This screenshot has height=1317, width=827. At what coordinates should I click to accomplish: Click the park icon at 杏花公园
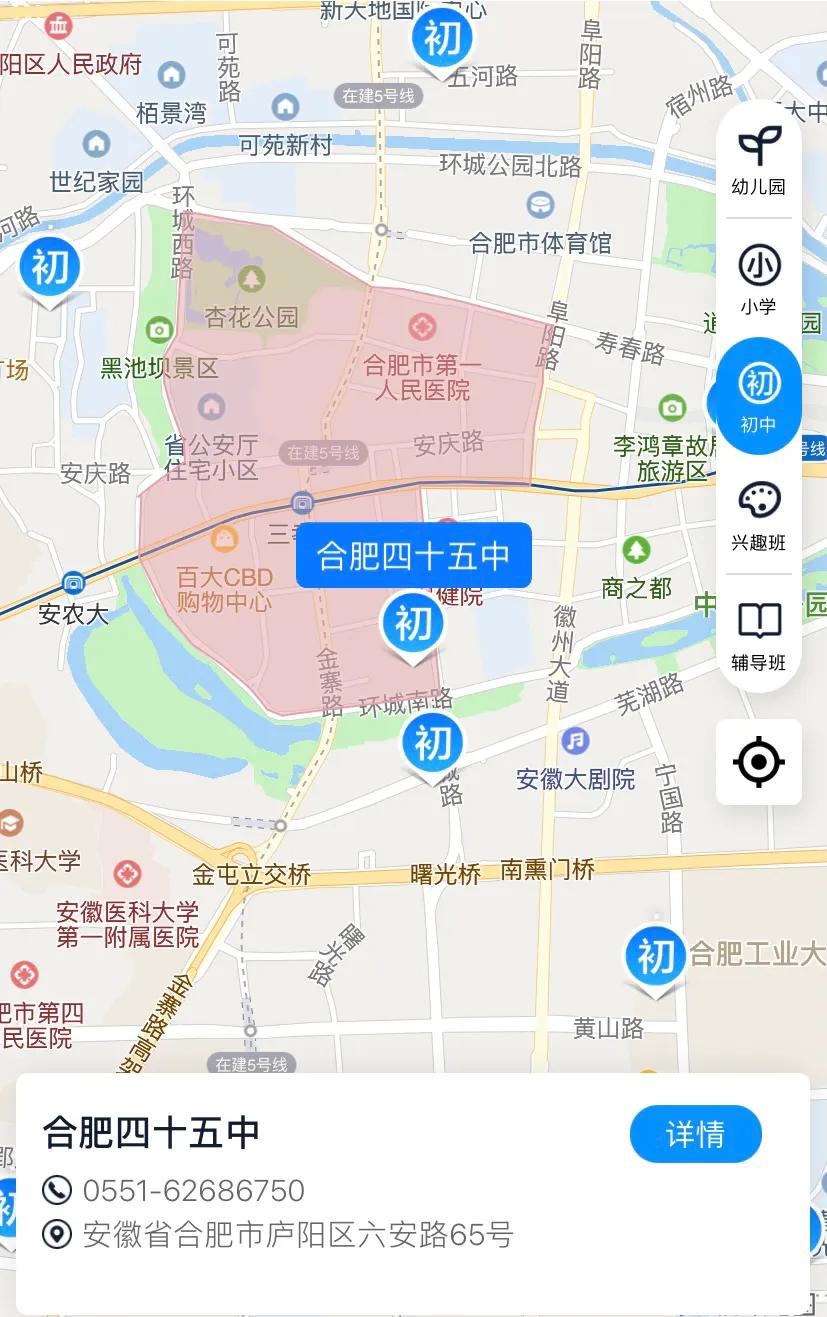252,279
